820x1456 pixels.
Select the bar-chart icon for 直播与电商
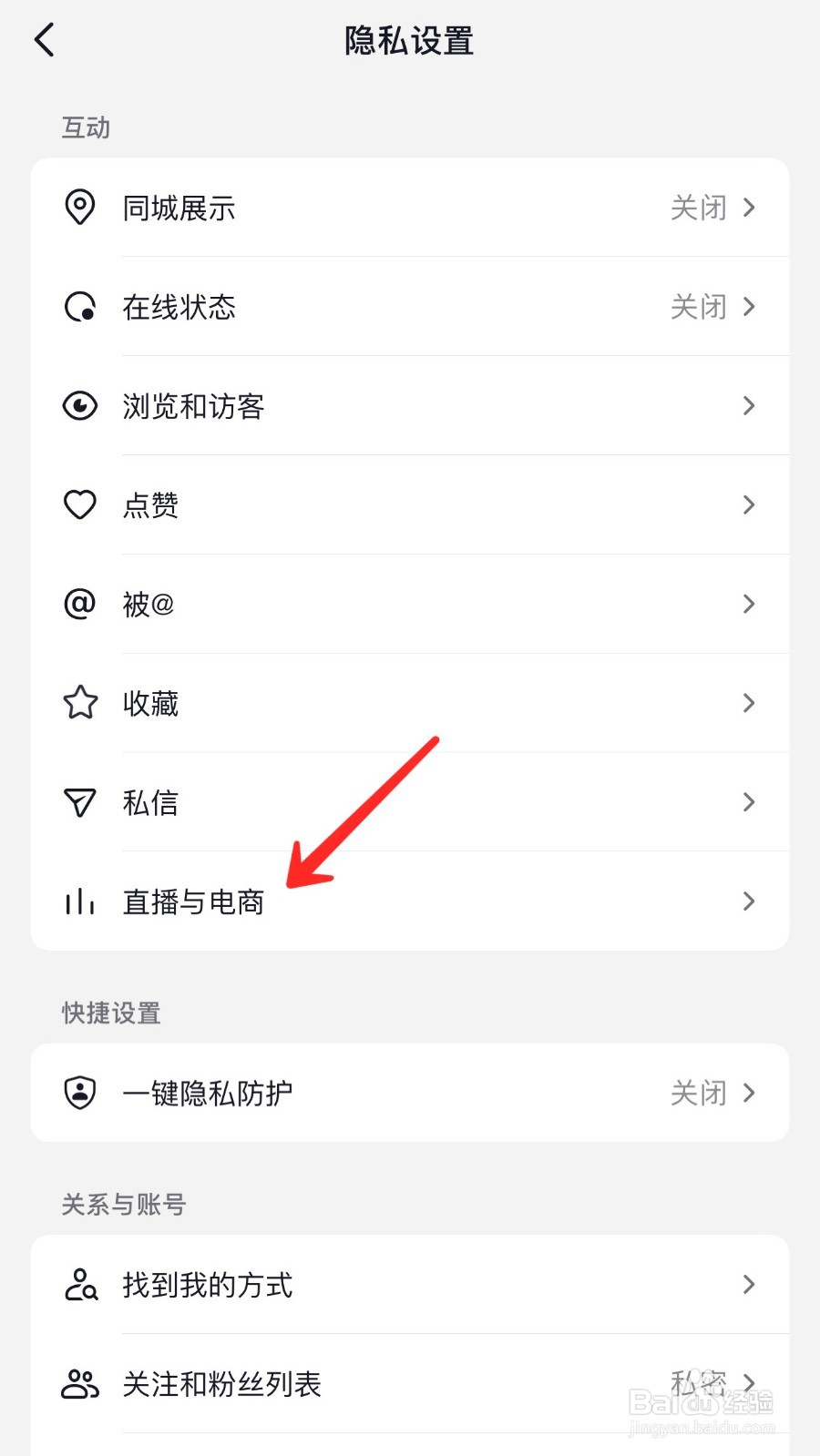point(80,901)
